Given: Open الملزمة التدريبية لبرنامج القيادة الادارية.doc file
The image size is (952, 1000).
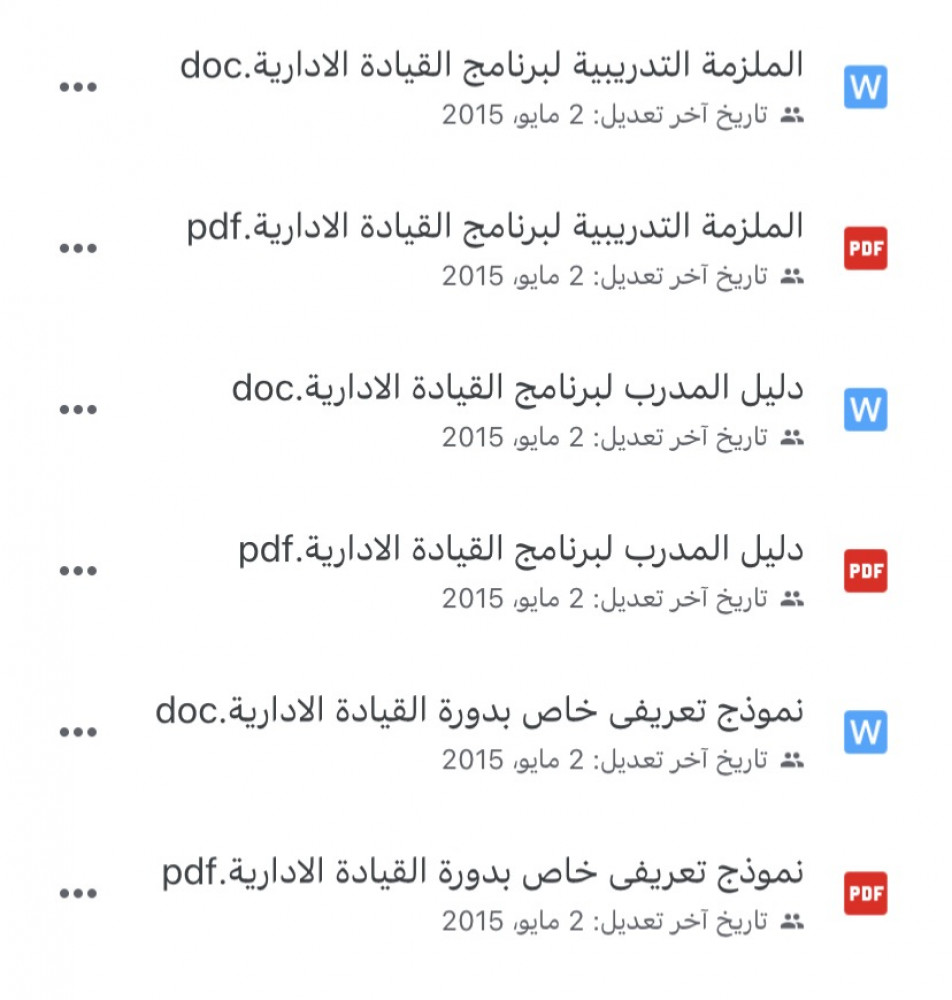Looking at the screenshot, I should pos(492,66).
